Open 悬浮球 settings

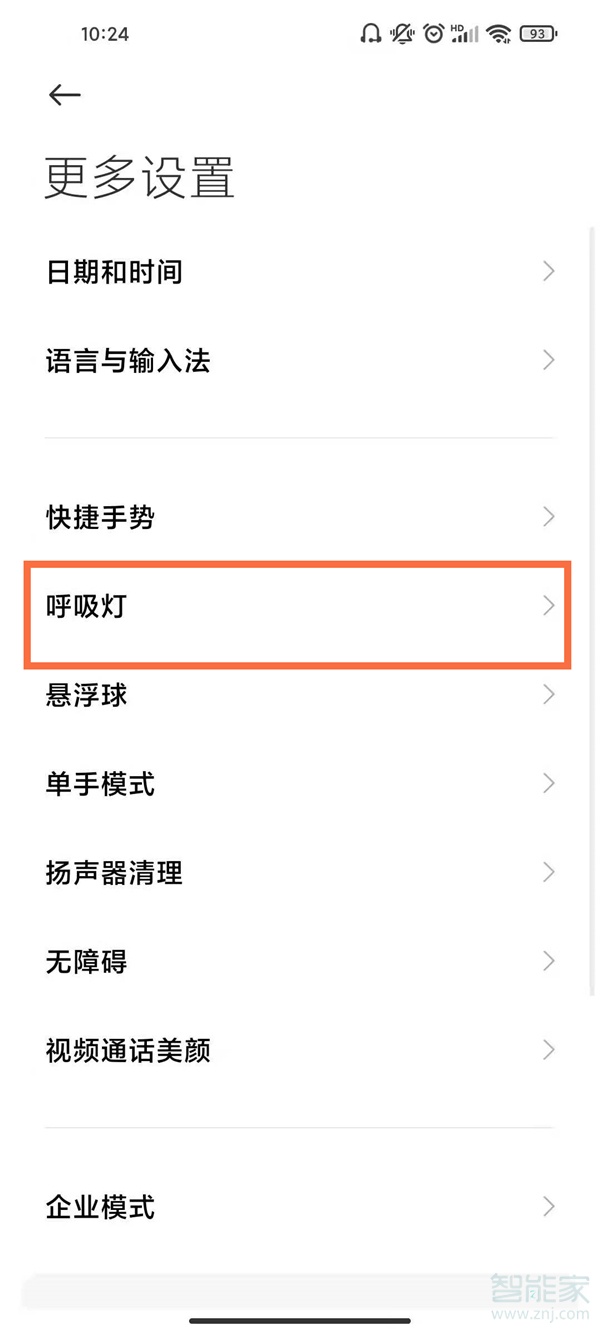coord(300,695)
